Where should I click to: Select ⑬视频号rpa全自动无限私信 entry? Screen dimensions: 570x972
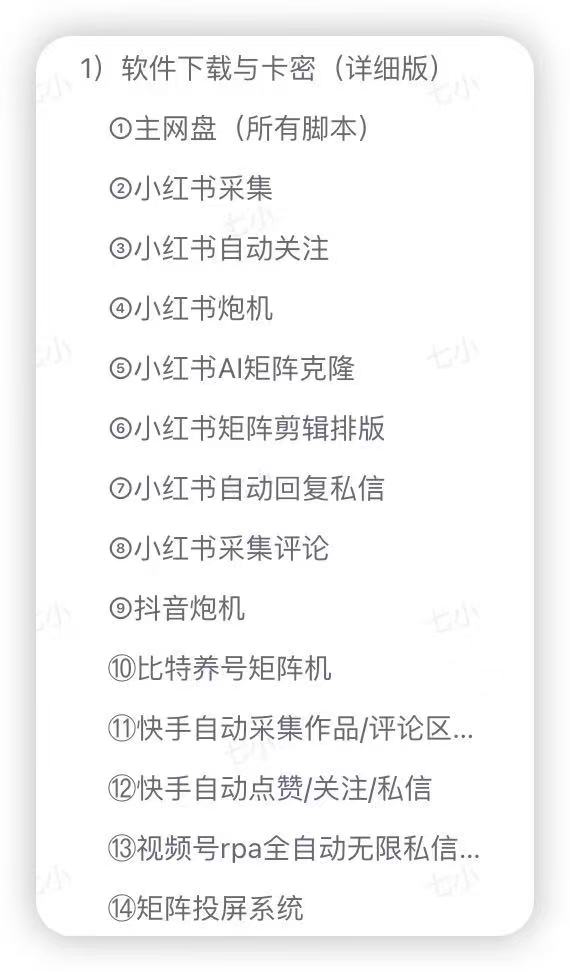(x=294, y=849)
